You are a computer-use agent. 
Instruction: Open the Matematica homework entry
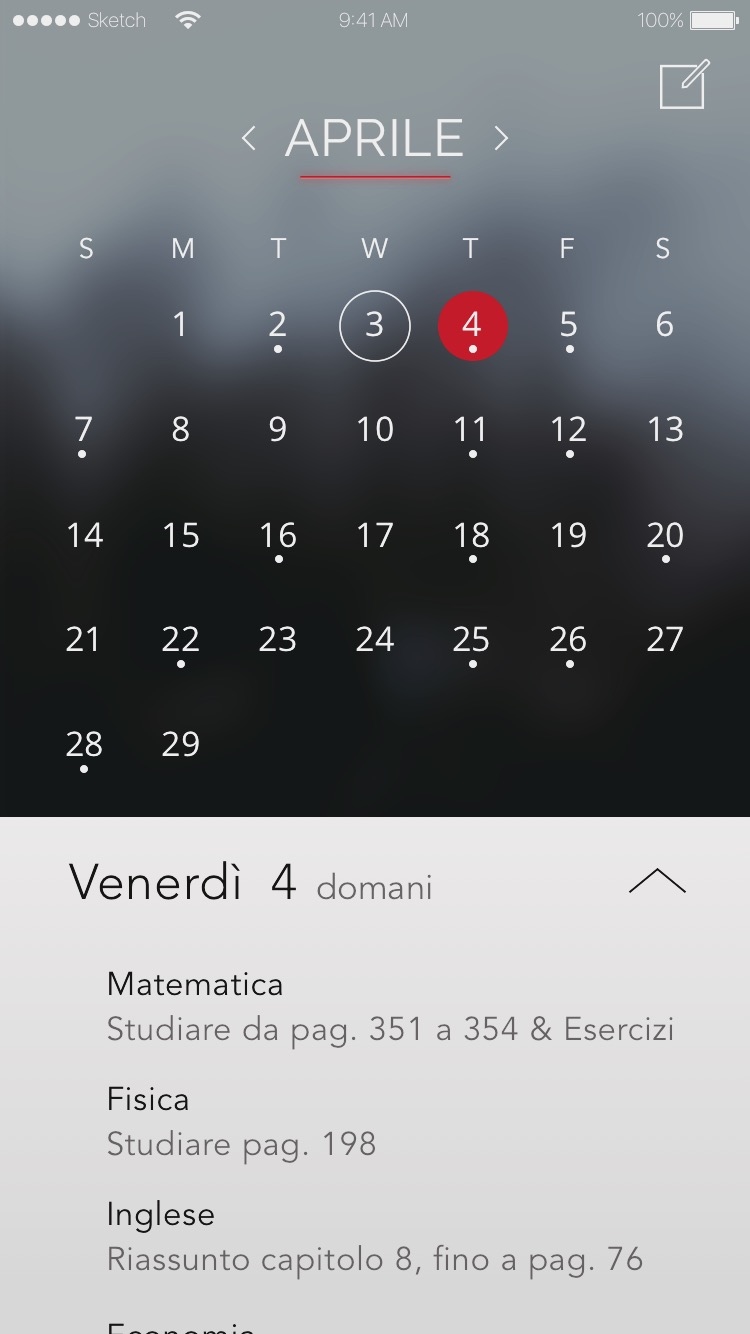click(x=390, y=1006)
